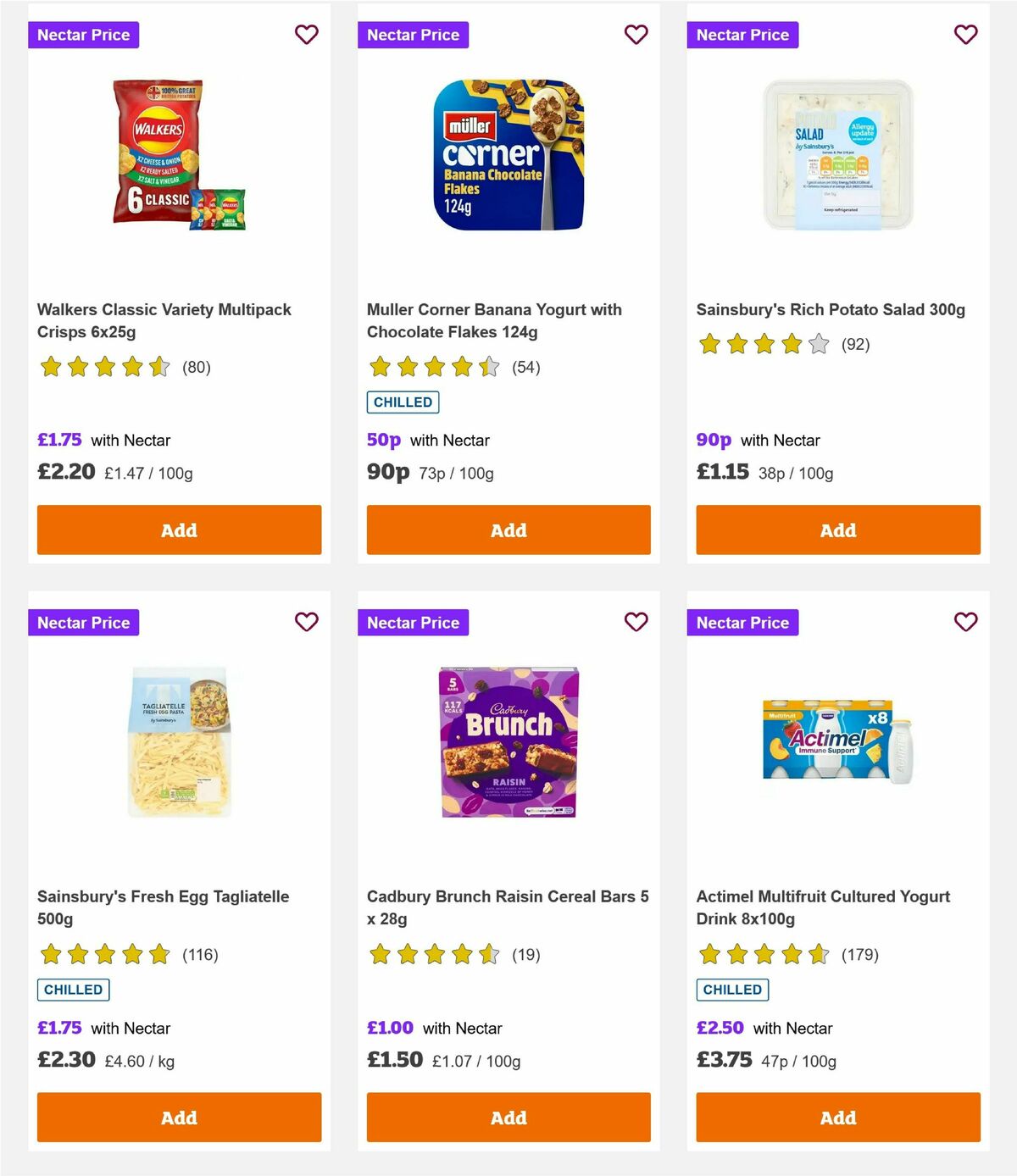1017x1176 pixels.
Task: Click the Nectar Price badge on Walkers crisps
Action: tap(84, 35)
